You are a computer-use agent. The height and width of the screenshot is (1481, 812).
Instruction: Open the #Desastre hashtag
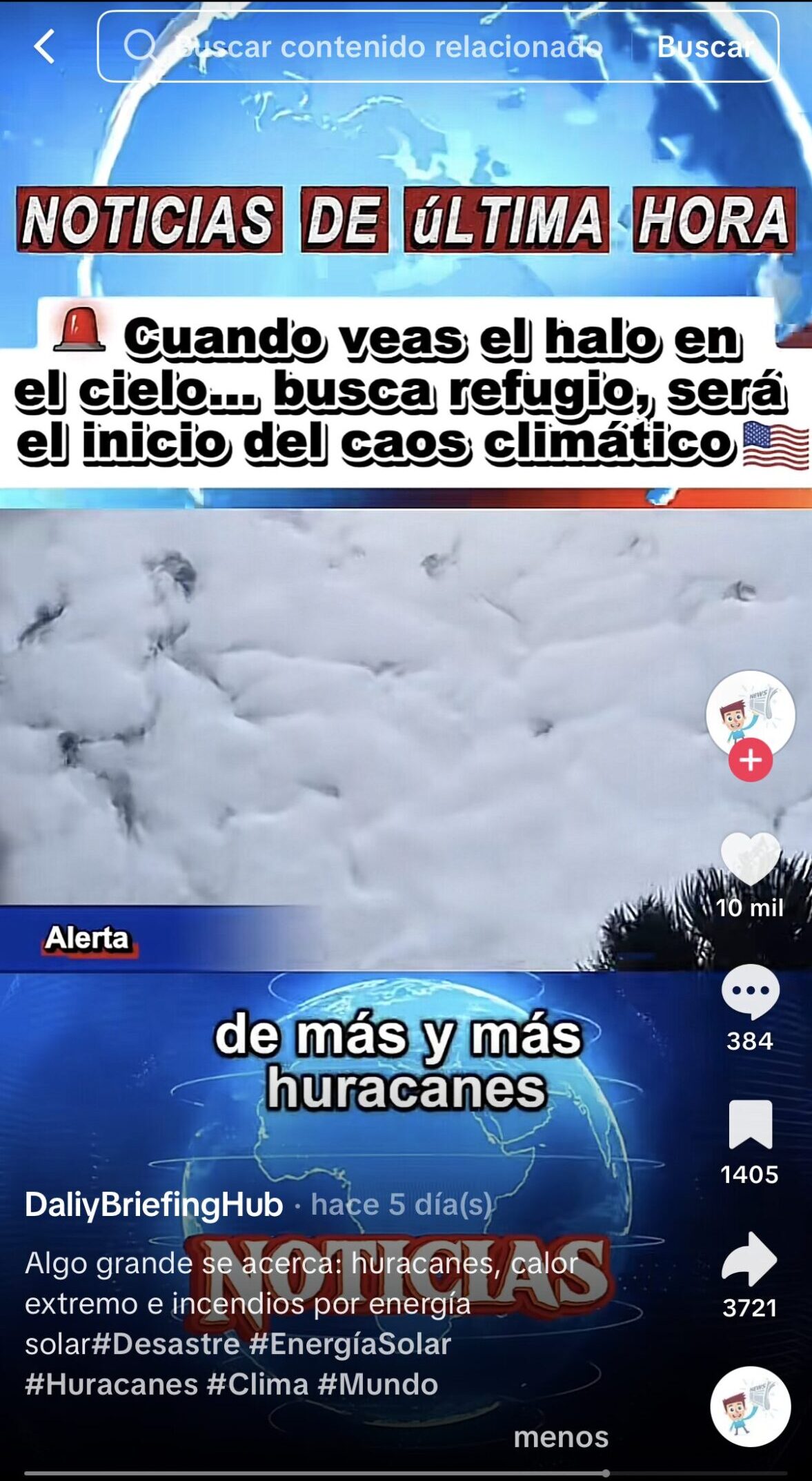pyautogui.click(x=166, y=1344)
